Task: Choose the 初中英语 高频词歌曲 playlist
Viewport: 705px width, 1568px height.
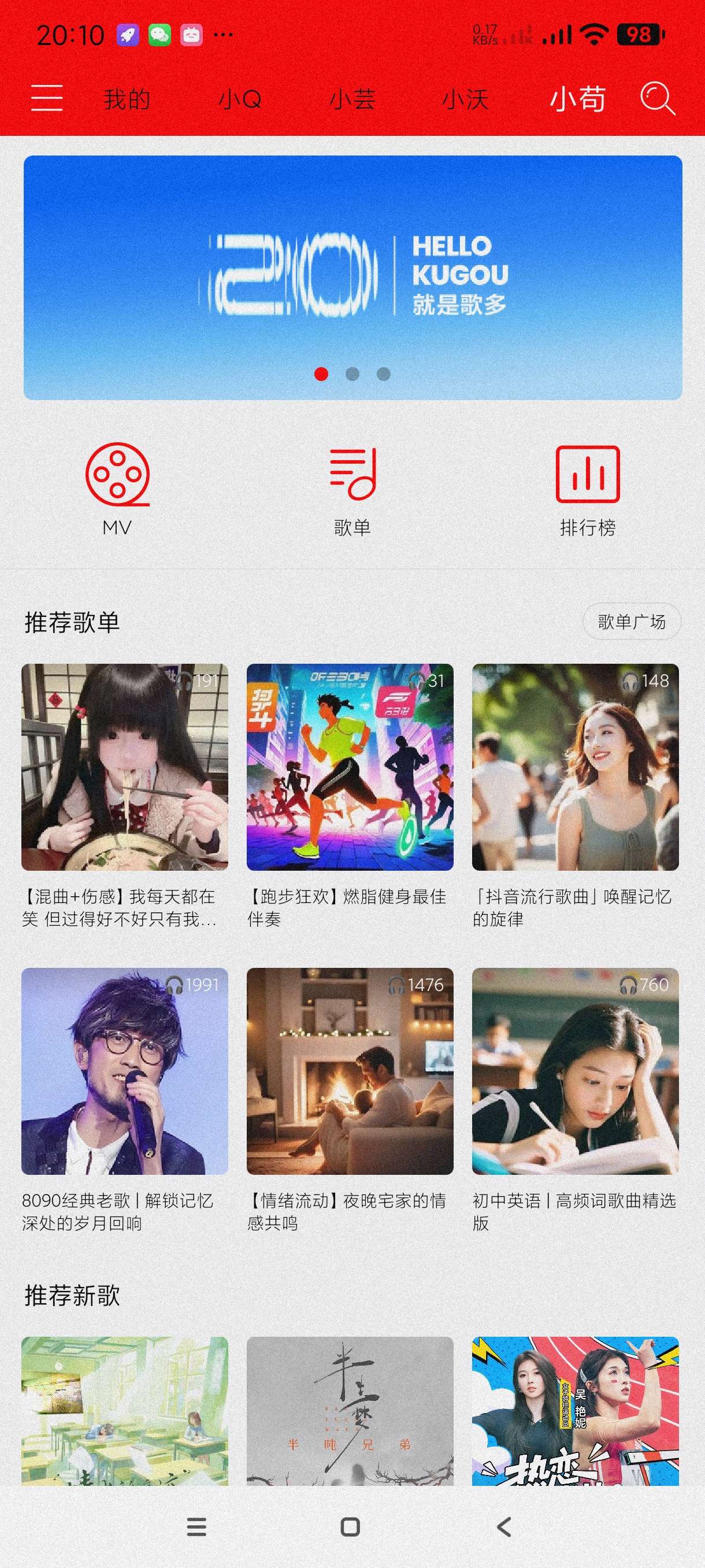Action: point(576,1071)
